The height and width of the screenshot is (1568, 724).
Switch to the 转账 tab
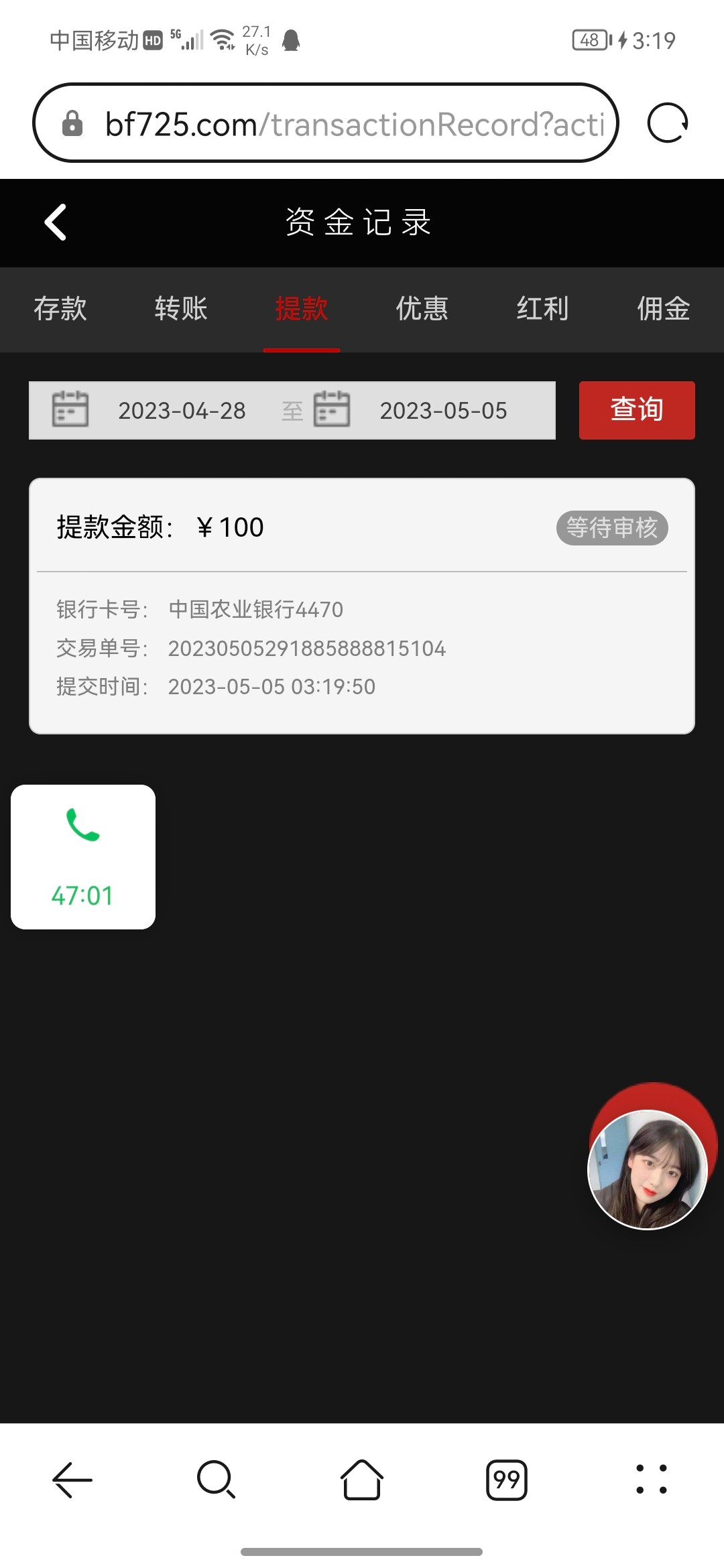(181, 309)
